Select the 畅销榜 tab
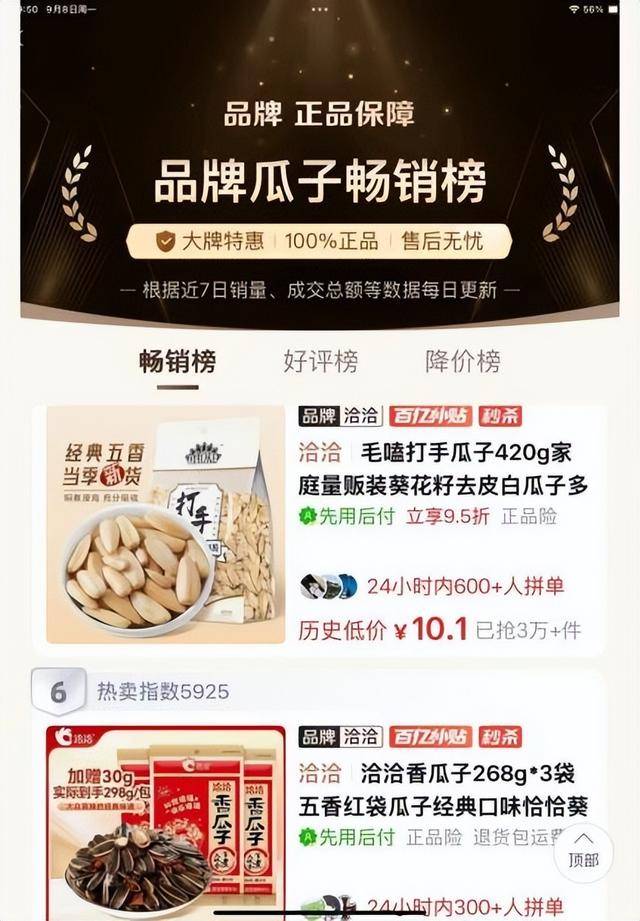This screenshot has width=640, height=921. [x=177, y=361]
